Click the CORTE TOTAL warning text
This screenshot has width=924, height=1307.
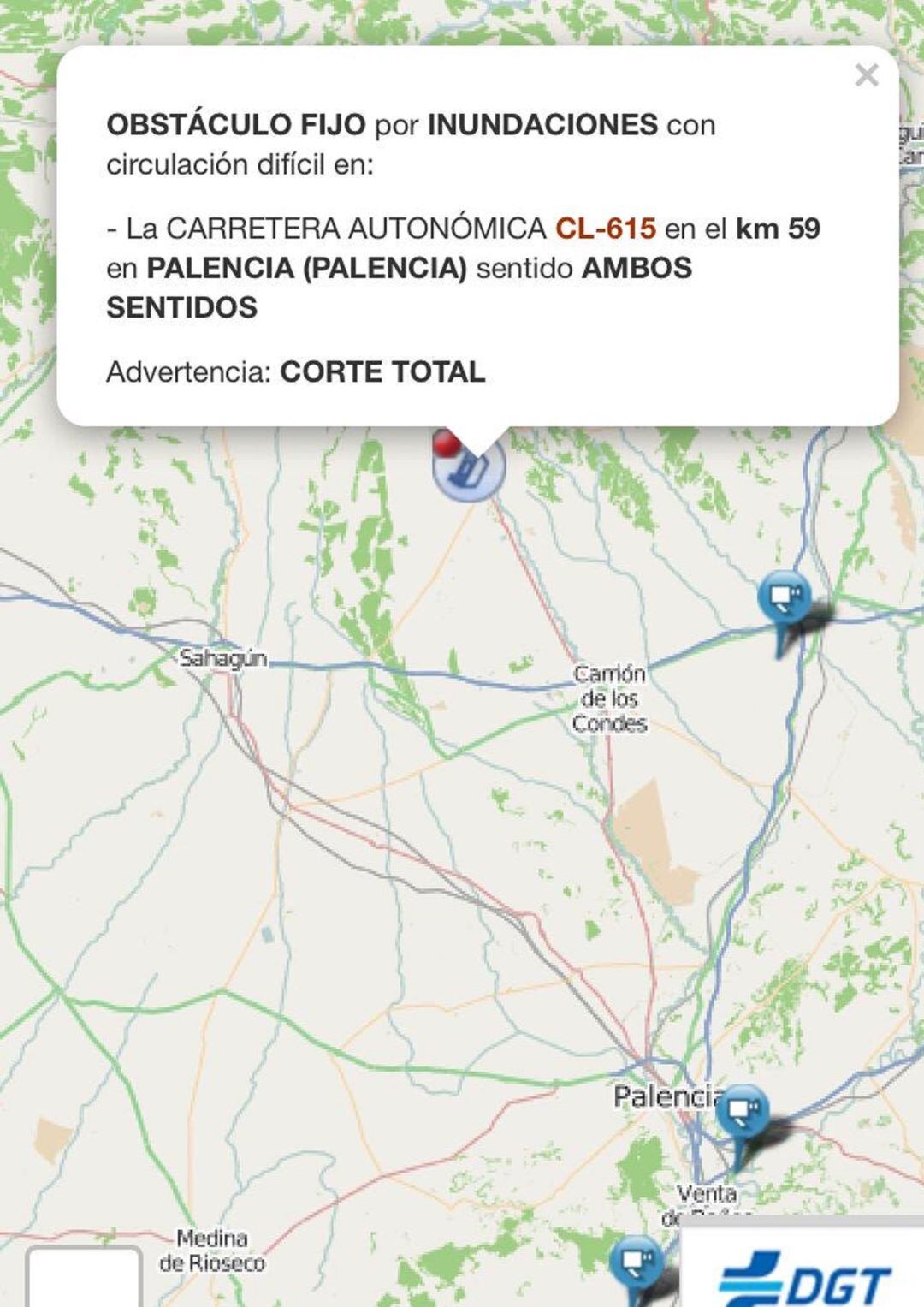click(383, 372)
